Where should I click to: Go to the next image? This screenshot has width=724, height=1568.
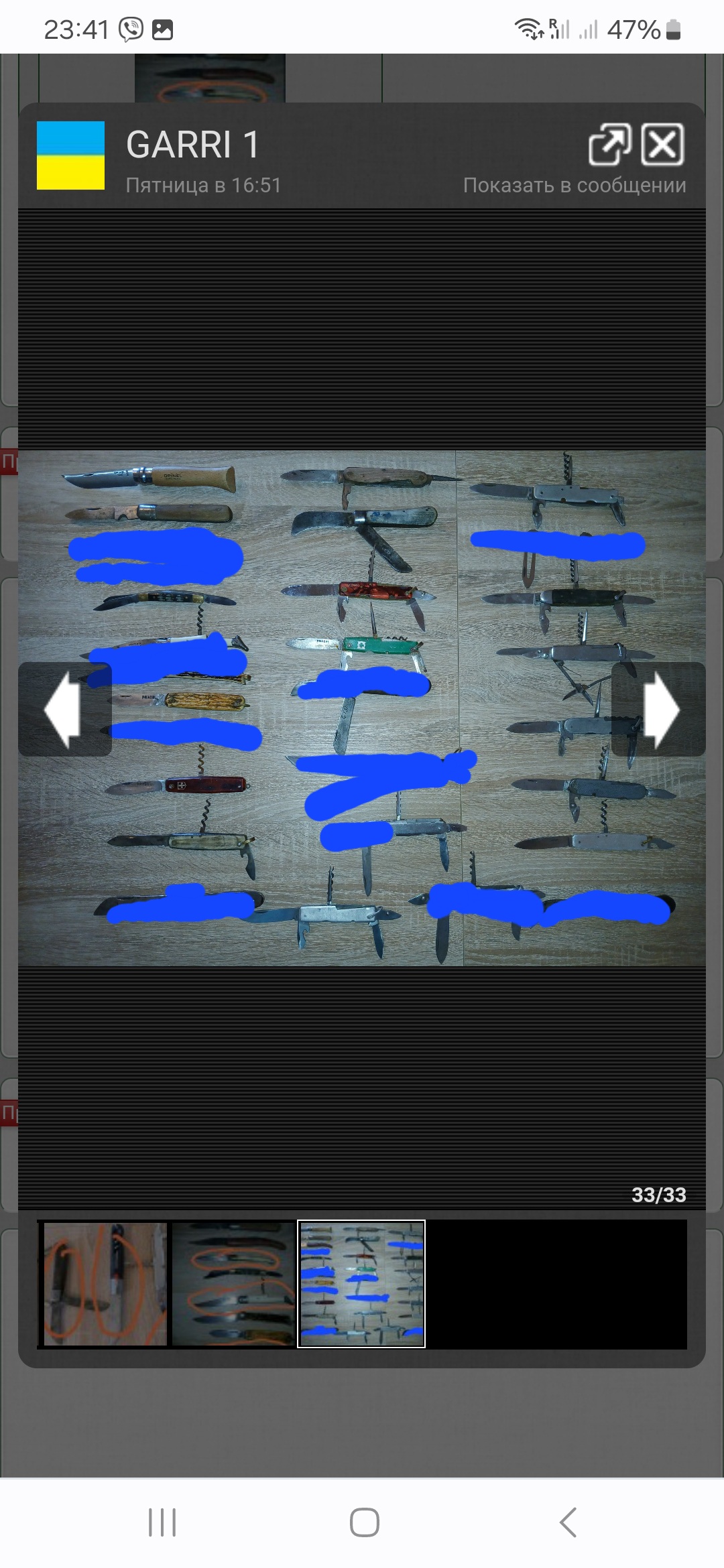click(659, 709)
